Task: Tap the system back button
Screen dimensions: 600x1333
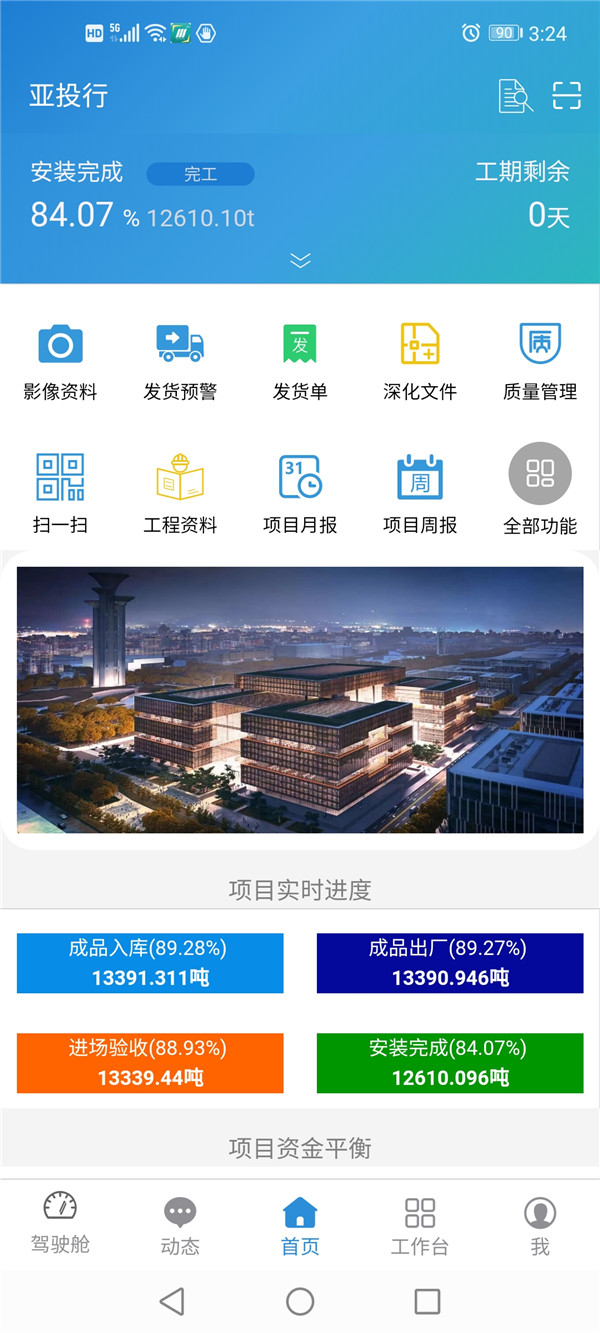Action: [x=172, y=1301]
